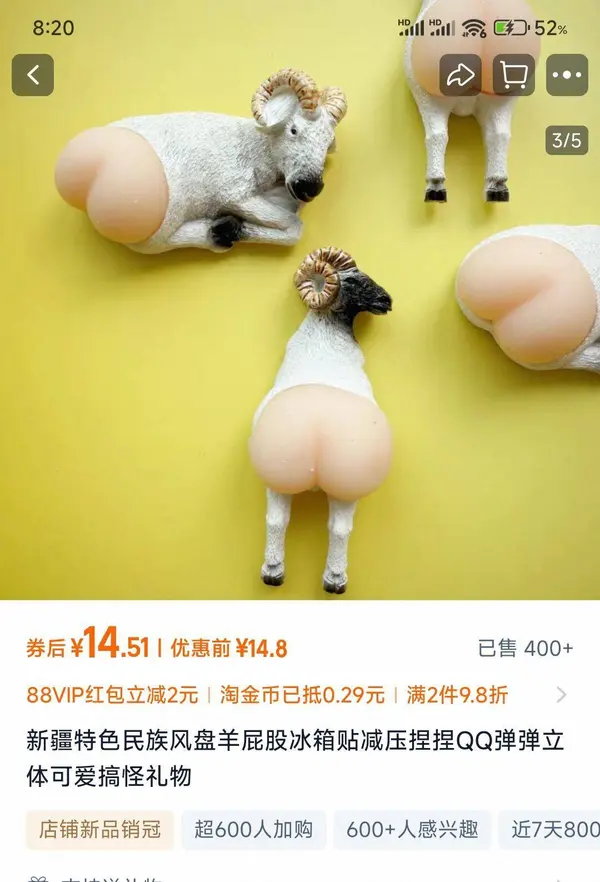Open the shopping cart

(x=513, y=75)
